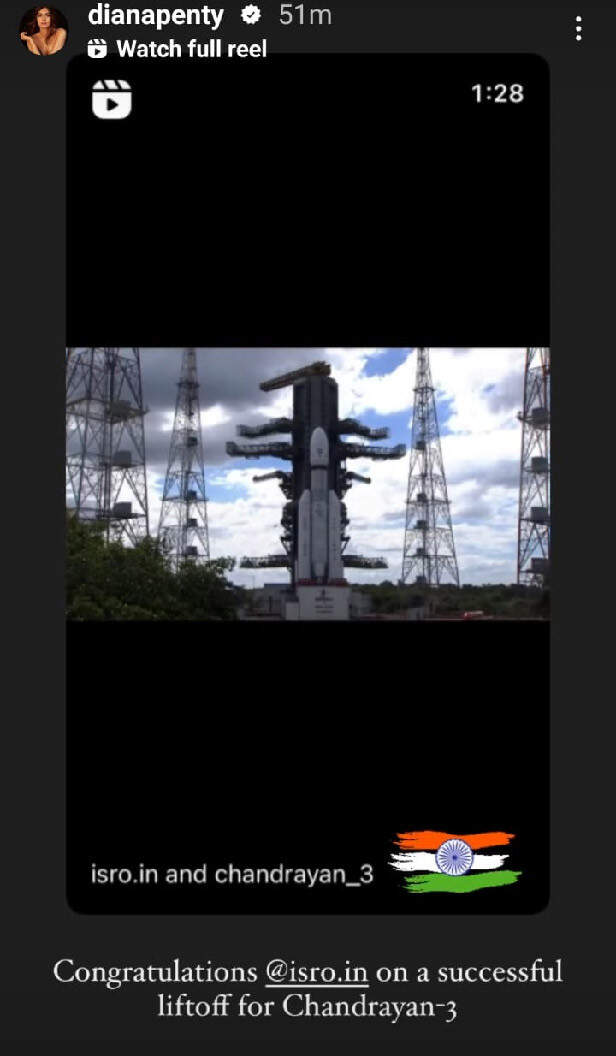The width and height of the screenshot is (616, 1056).
Task: Open the shared Chandrayaan-3 reel
Action: 307,484
